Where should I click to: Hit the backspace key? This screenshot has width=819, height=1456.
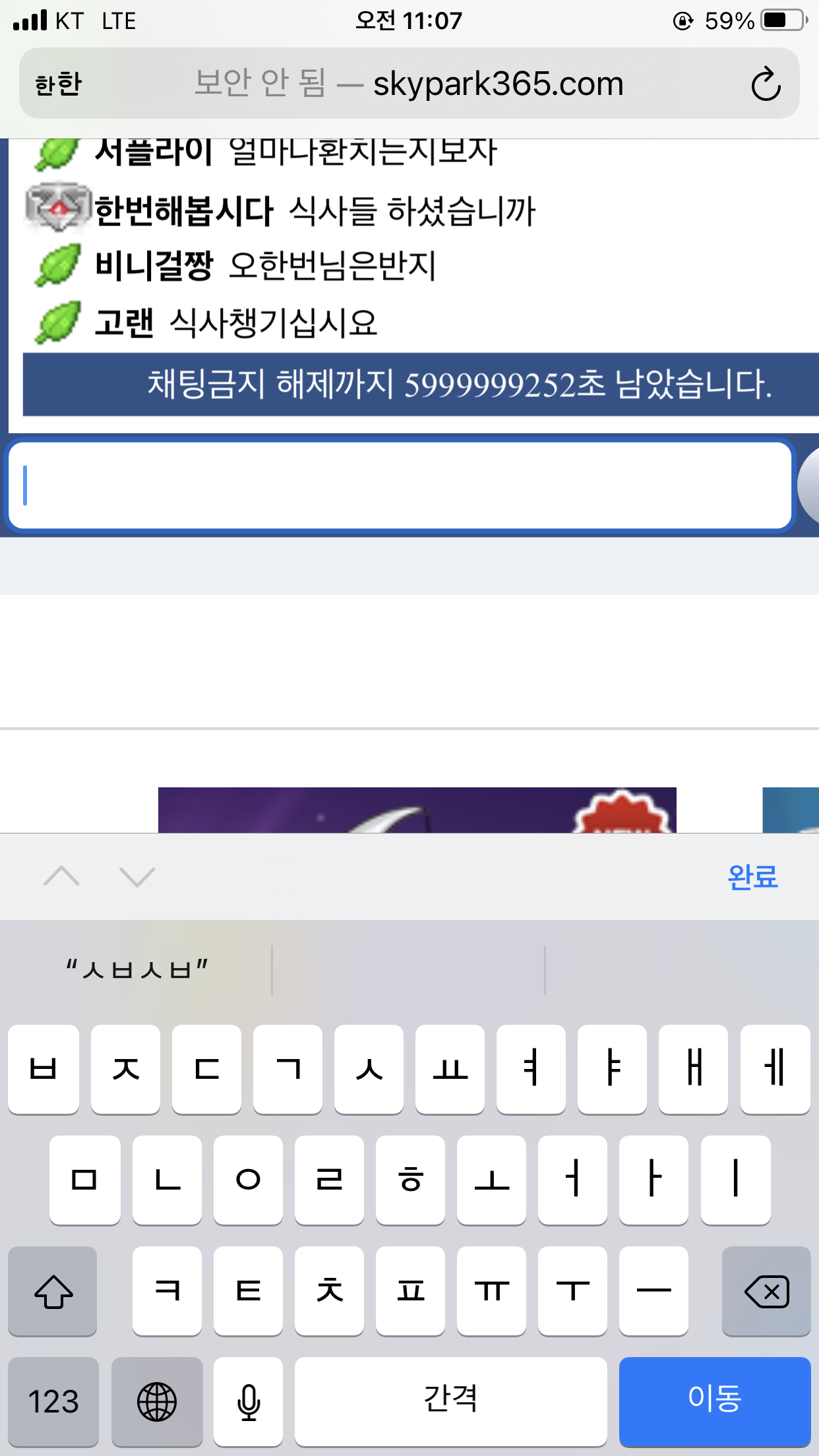766,1291
